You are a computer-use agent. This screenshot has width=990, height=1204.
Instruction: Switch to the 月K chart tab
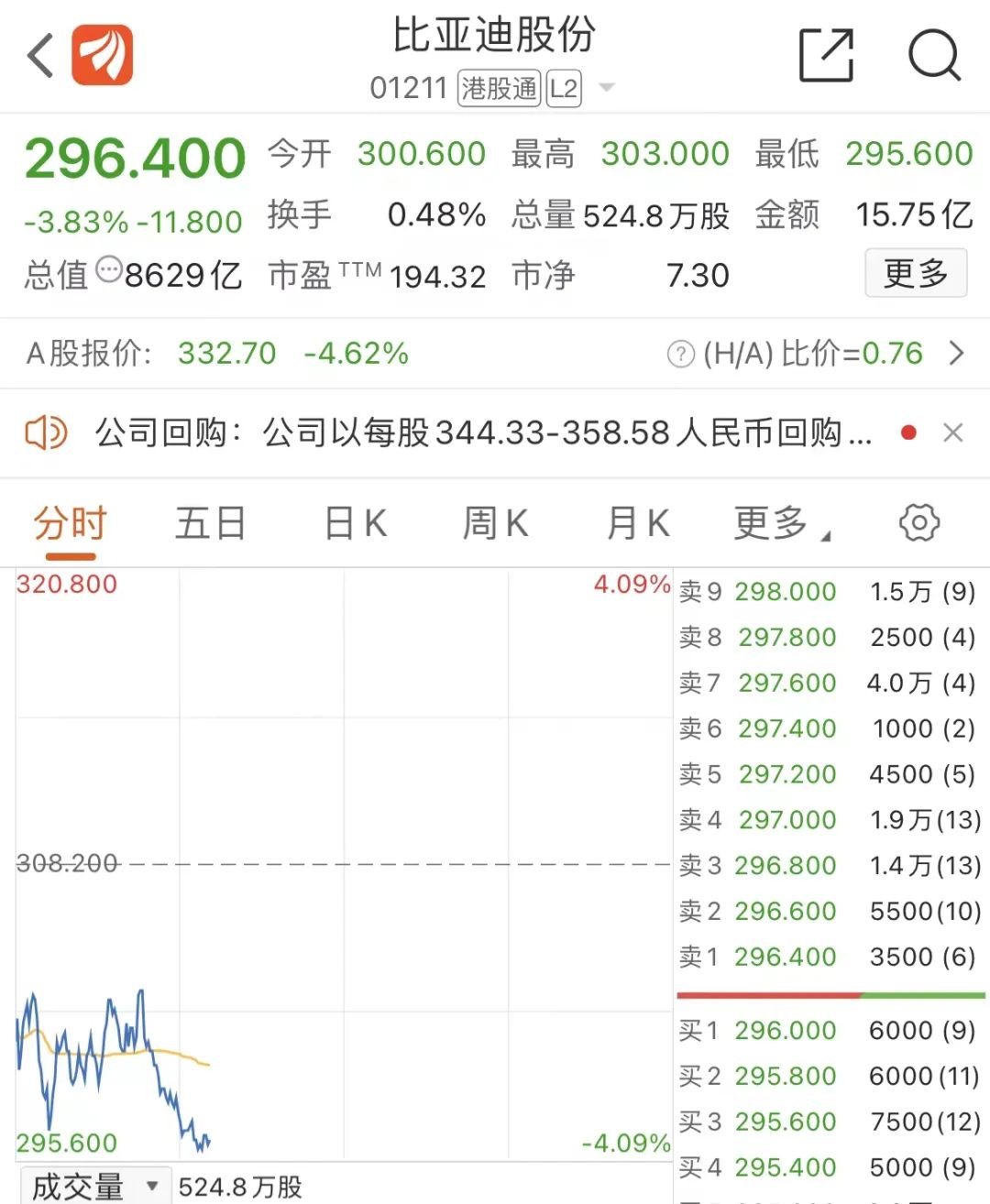[638, 524]
